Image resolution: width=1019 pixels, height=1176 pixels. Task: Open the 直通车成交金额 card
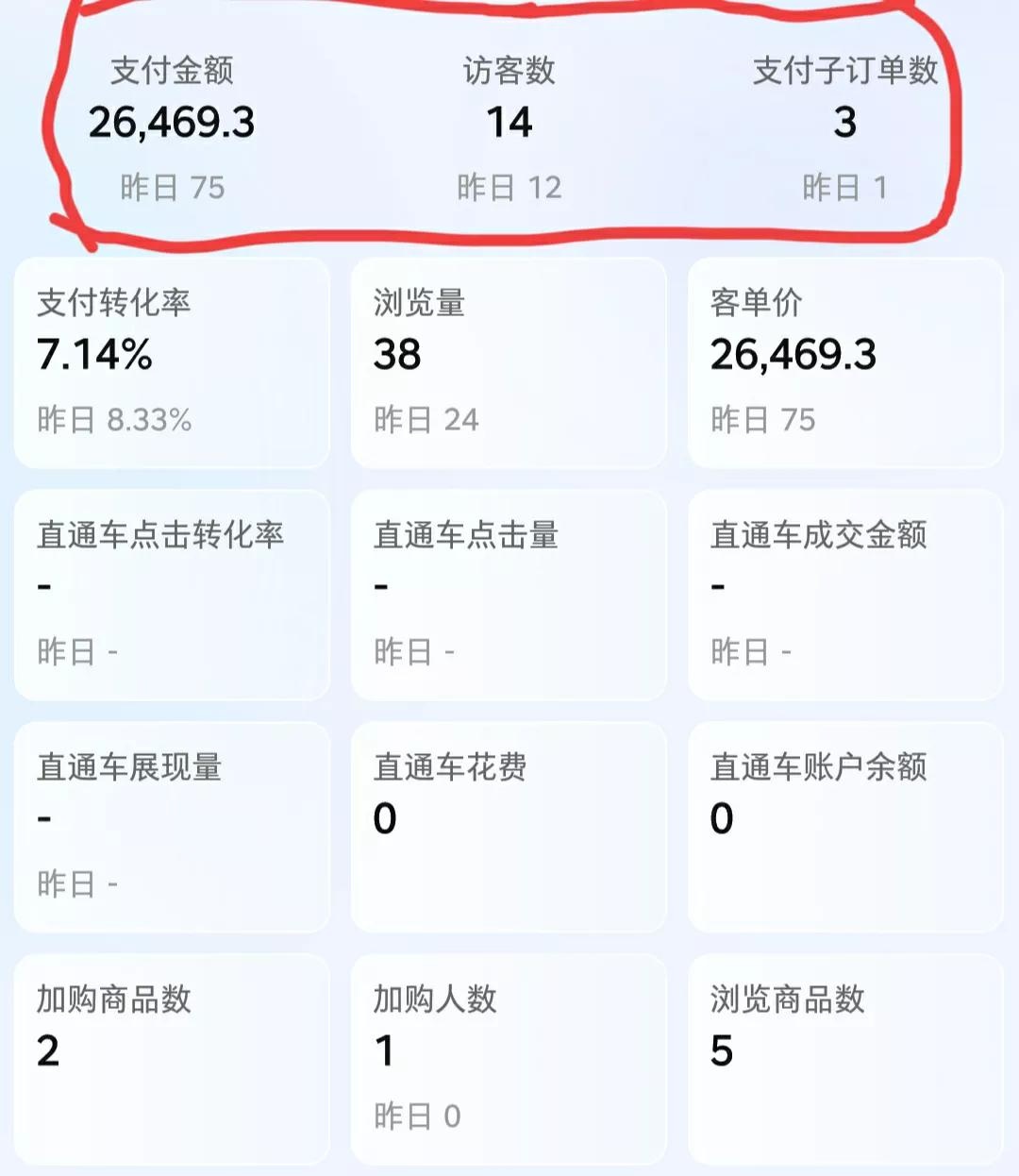(844, 595)
